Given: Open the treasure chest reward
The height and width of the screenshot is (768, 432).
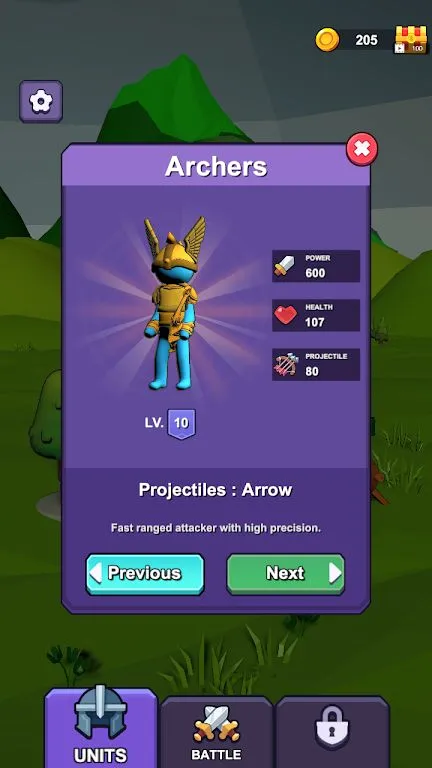Looking at the screenshot, I should click(410, 39).
